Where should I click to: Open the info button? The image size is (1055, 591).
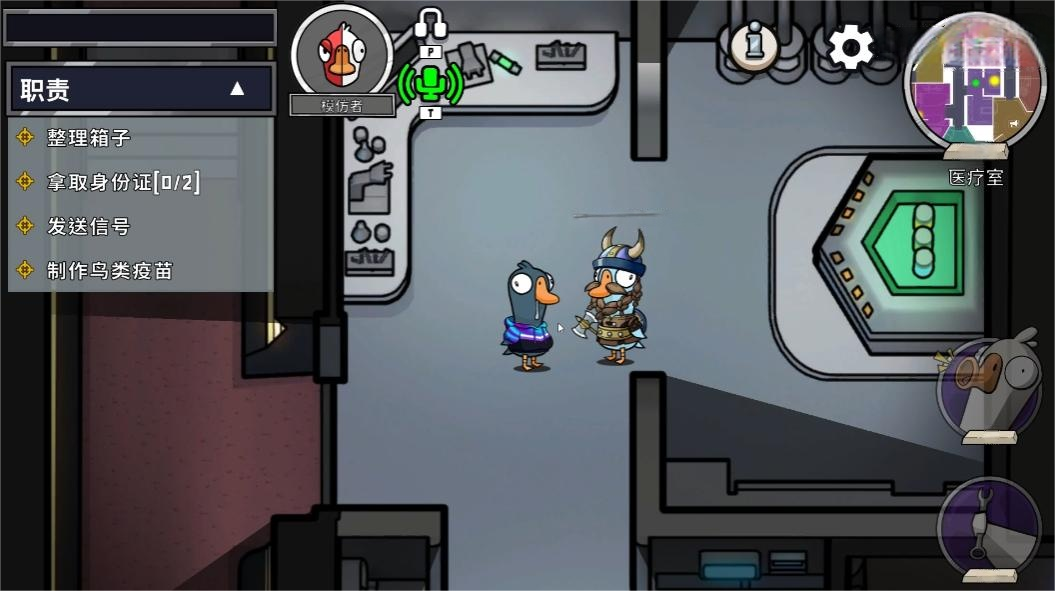point(754,45)
